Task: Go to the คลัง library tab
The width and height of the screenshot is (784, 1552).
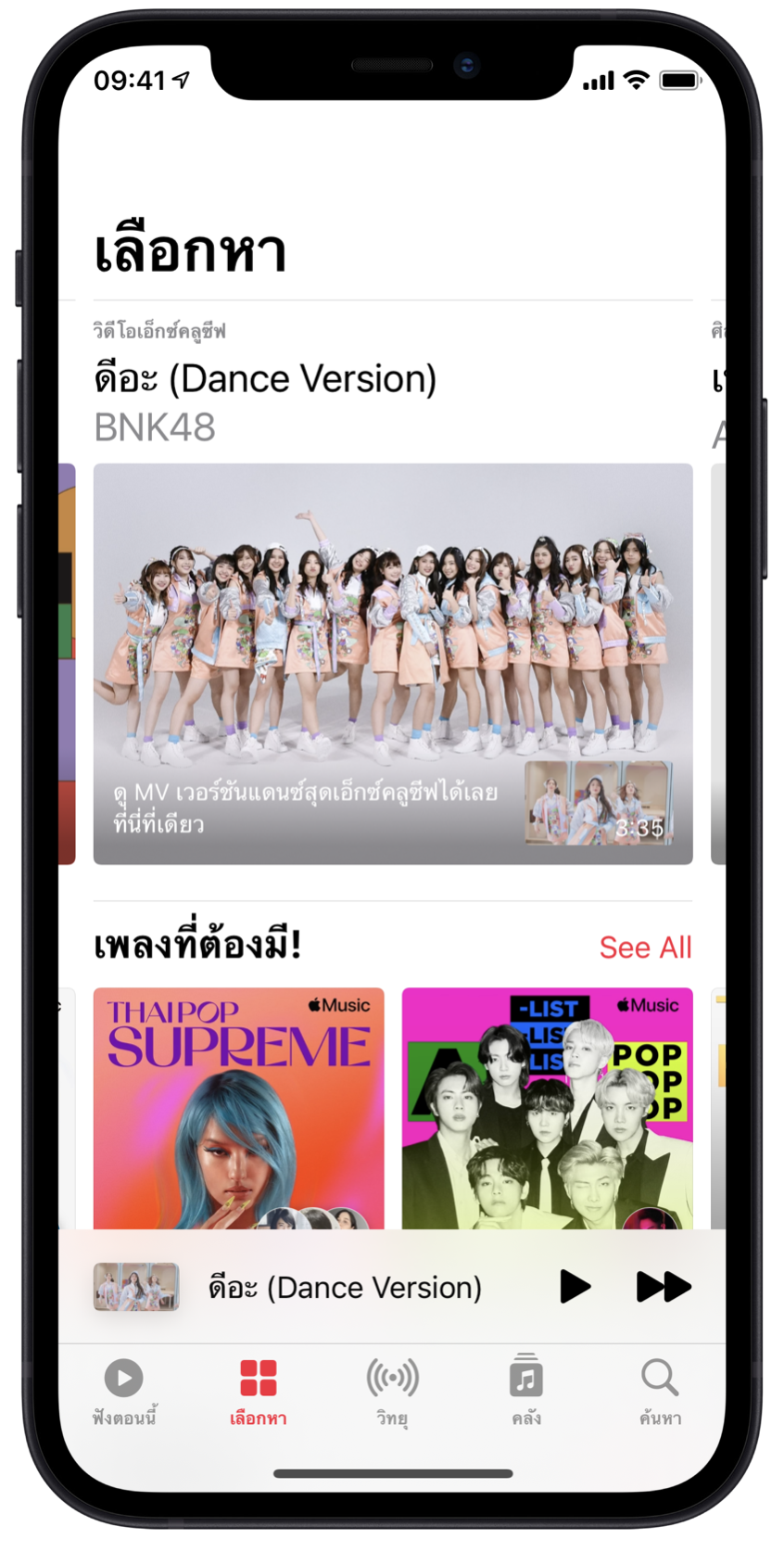Action: coord(525,1390)
